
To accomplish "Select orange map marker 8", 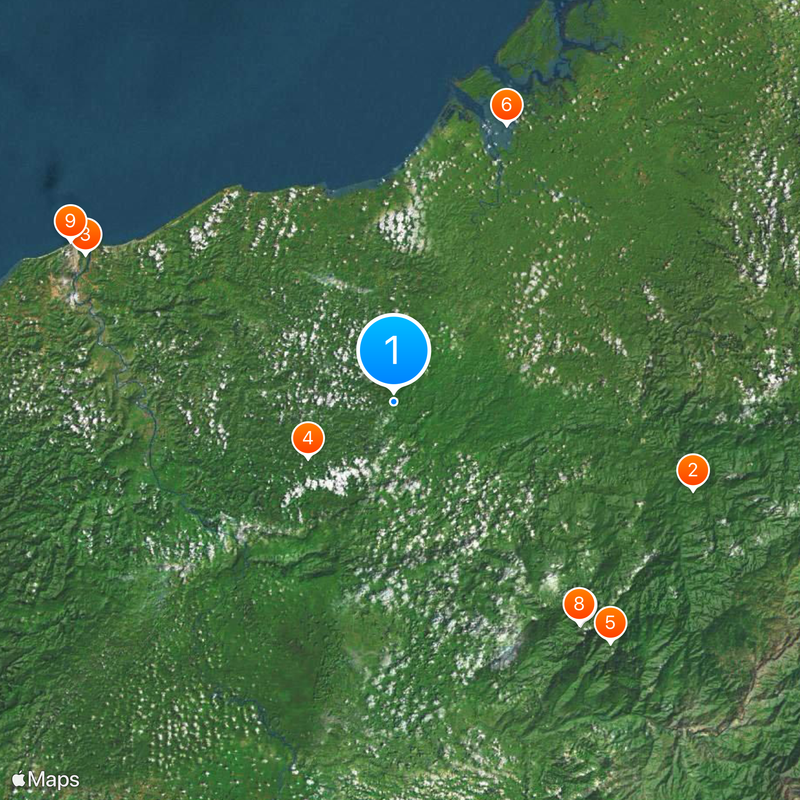I will coord(579,604).
